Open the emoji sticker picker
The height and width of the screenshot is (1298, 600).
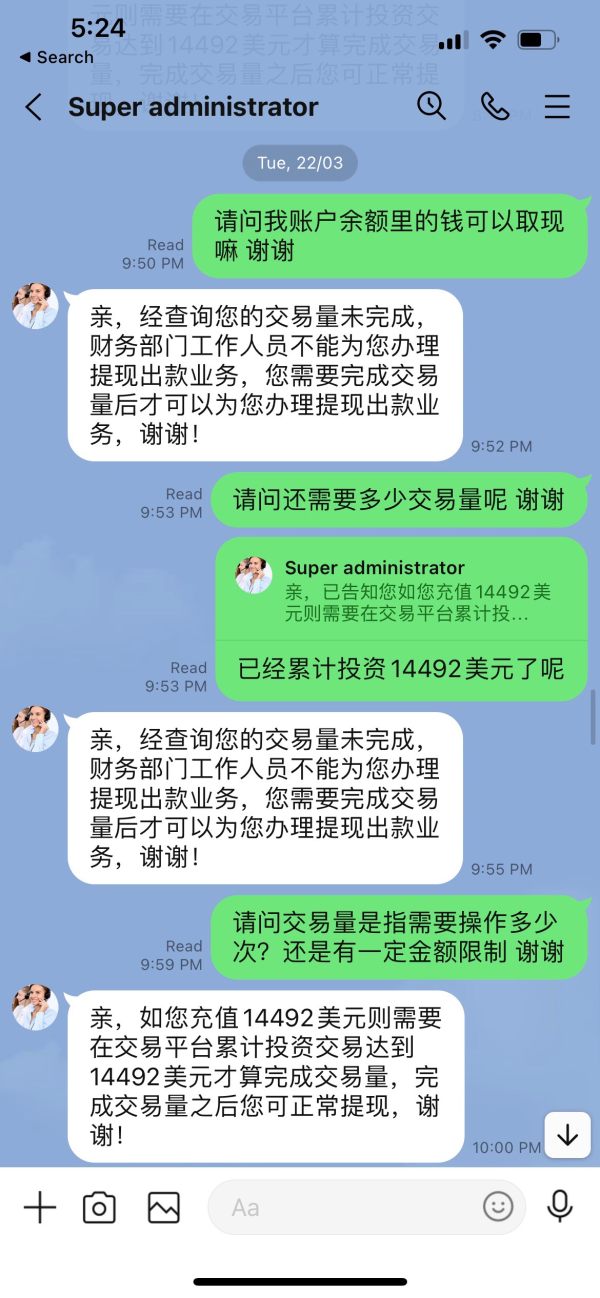(x=498, y=1207)
